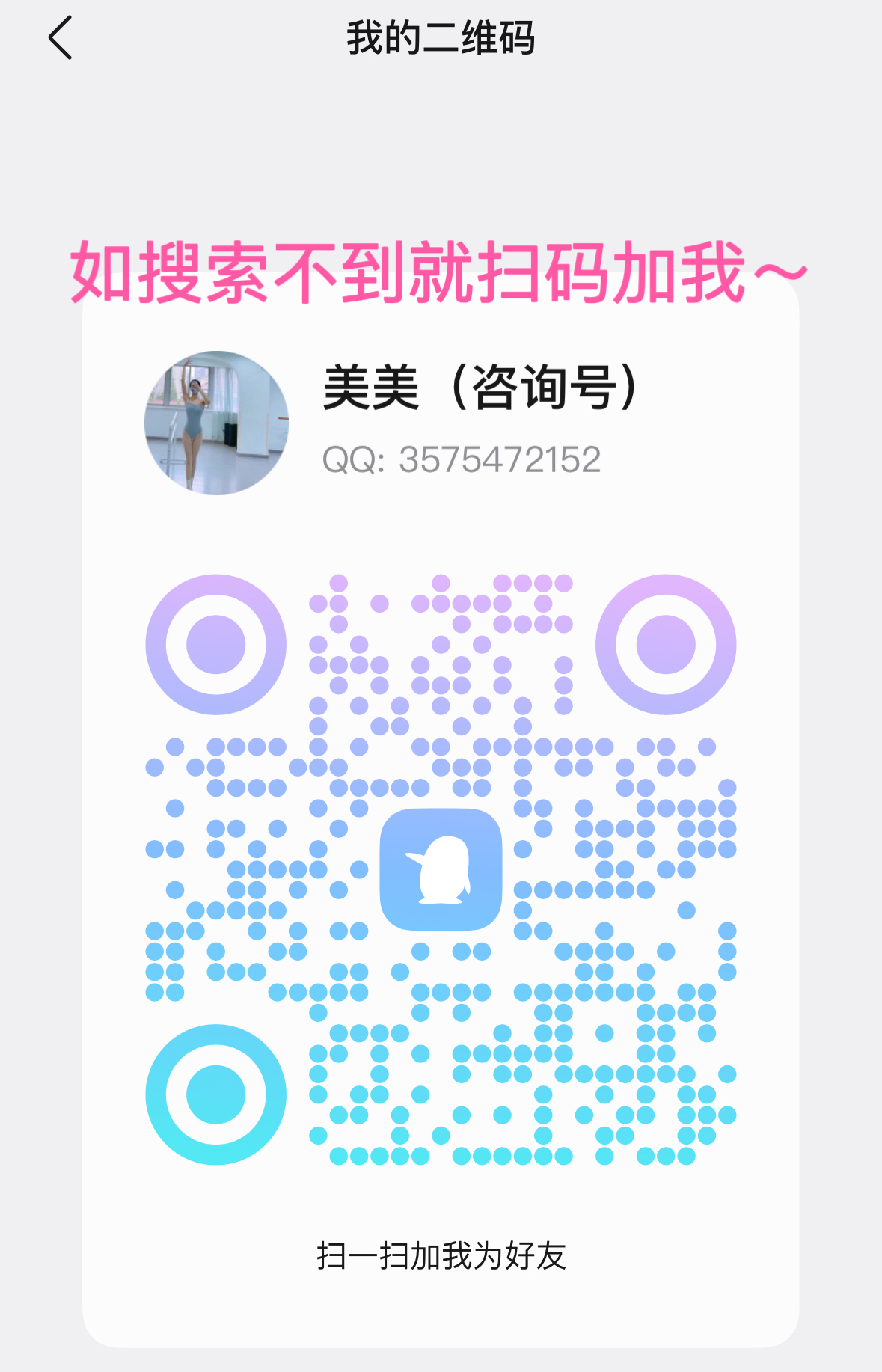This screenshot has height=1372, width=882.
Task: Go back from 我的二维码 page
Action: coord(60,37)
